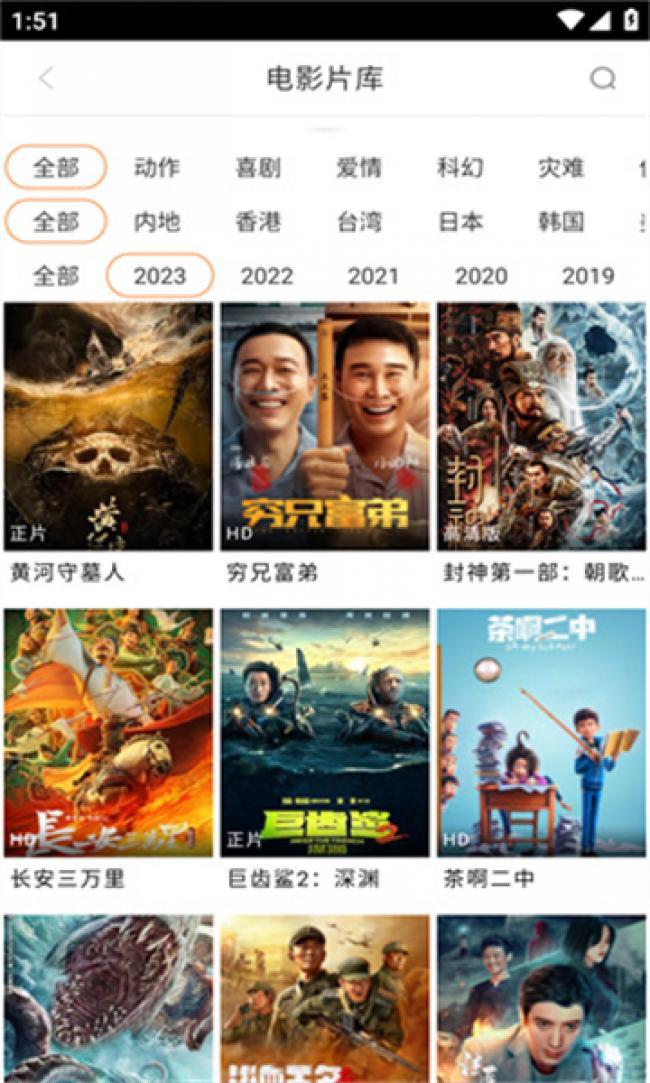Tap the 全部 option in the year row
Image resolution: width=650 pixels, height=1083 pixels.
[x=56, y=276]
